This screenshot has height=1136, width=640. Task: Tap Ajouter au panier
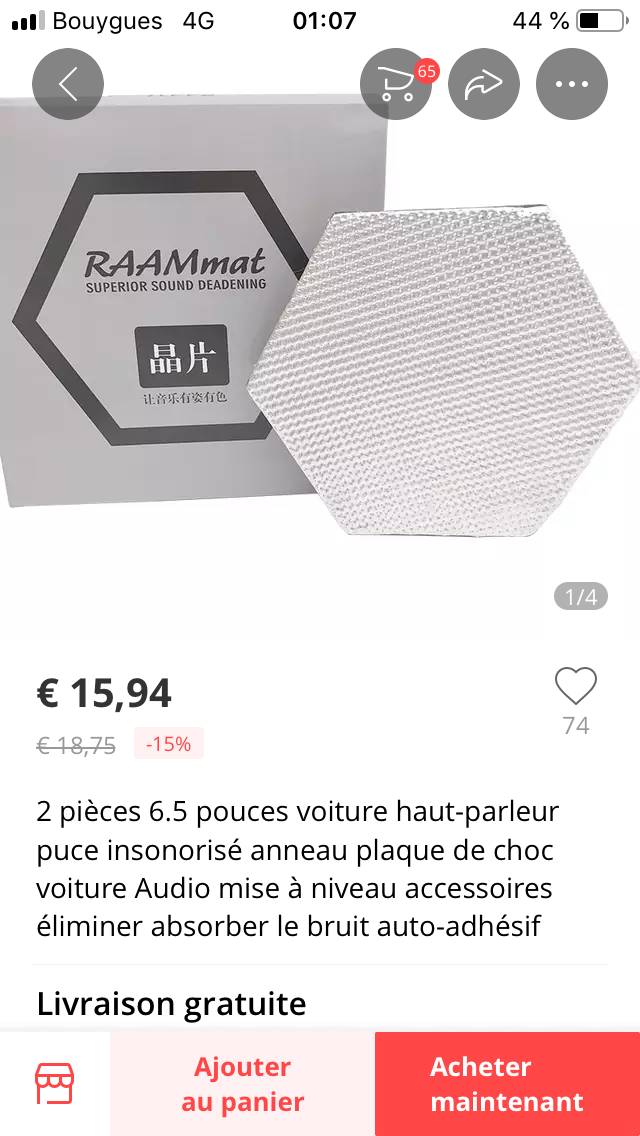click(x=242, y=1084)
